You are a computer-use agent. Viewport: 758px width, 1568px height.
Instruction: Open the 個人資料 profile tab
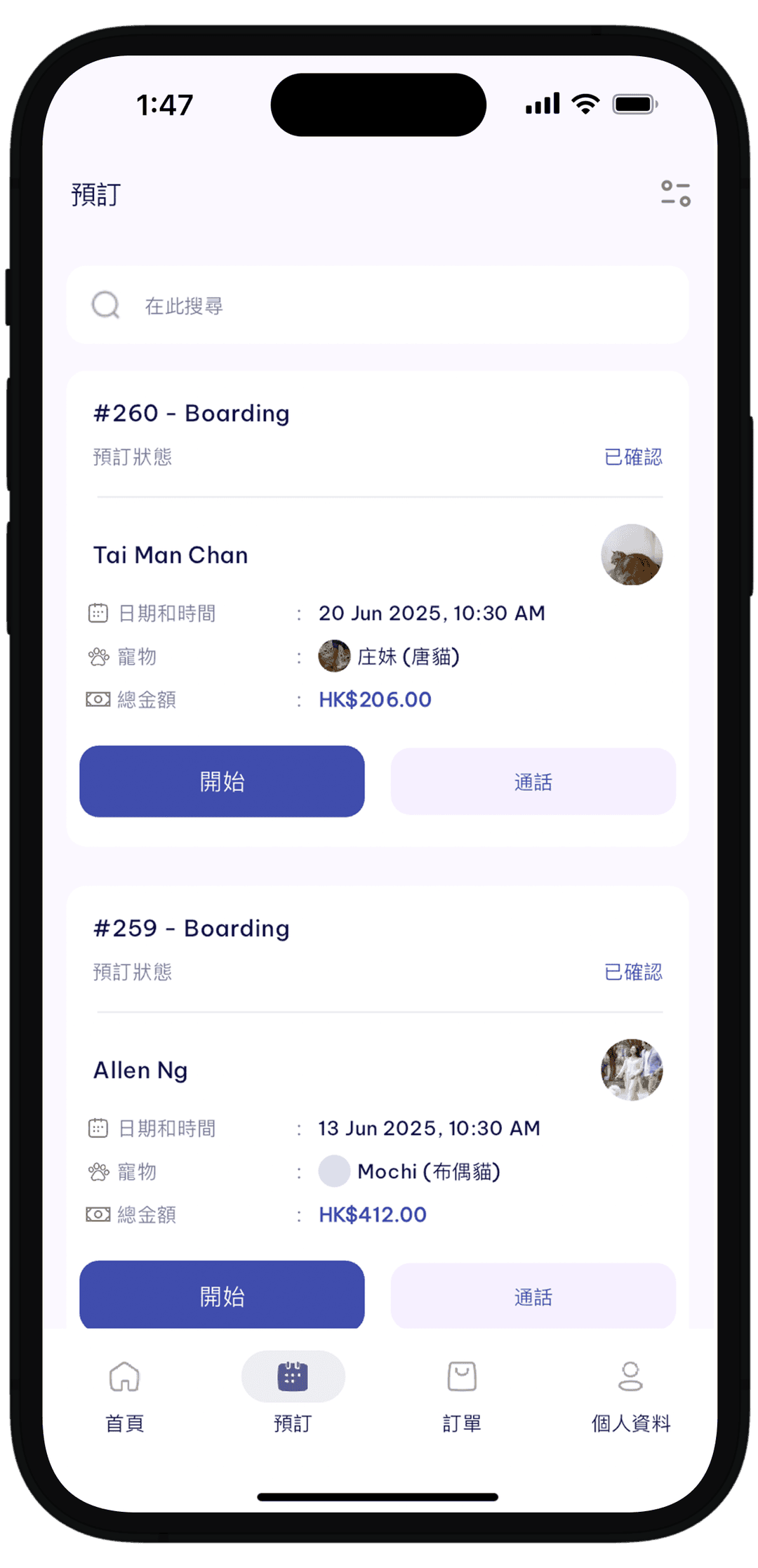(630, 1393)
